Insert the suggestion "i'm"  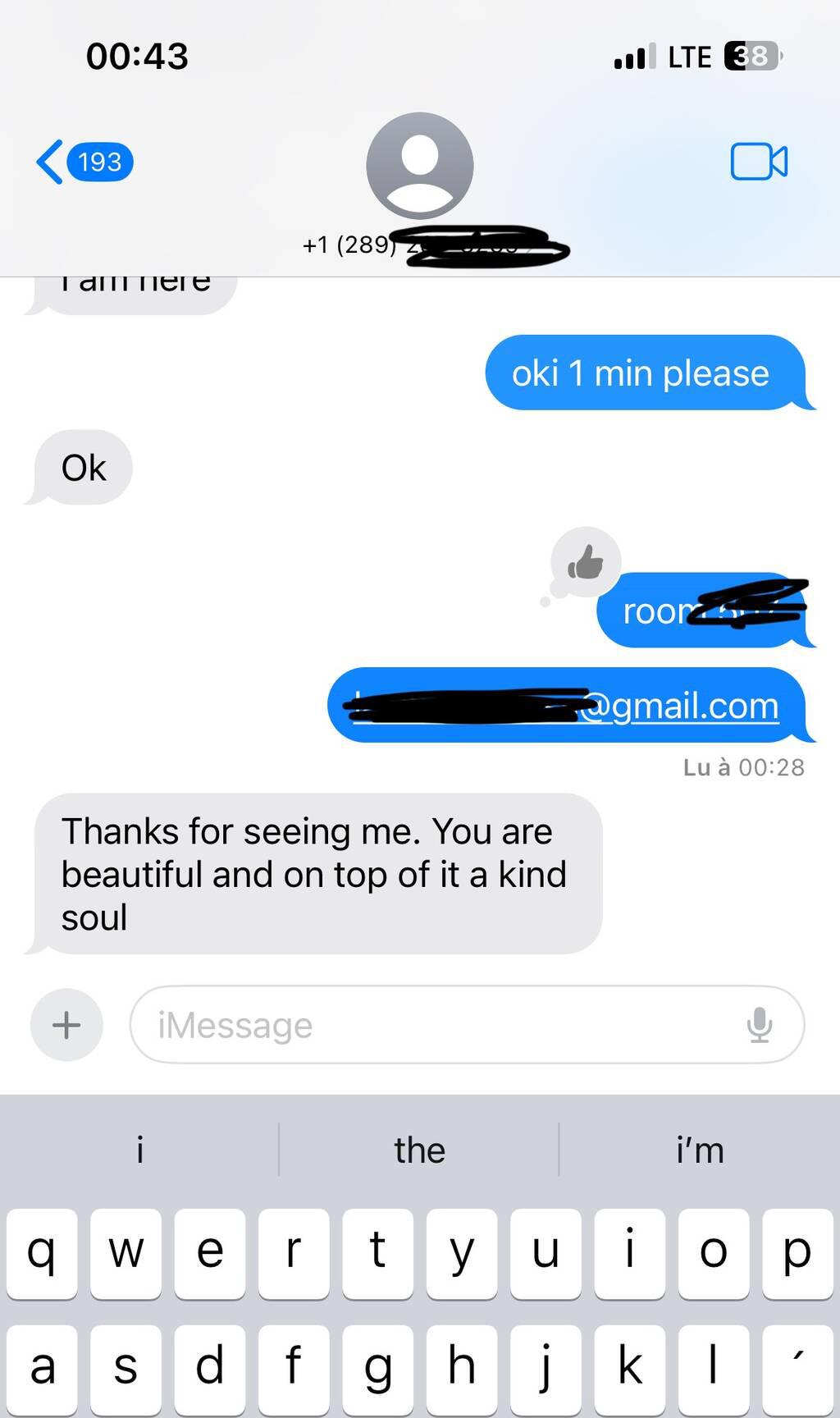(x=700, y=1150)
